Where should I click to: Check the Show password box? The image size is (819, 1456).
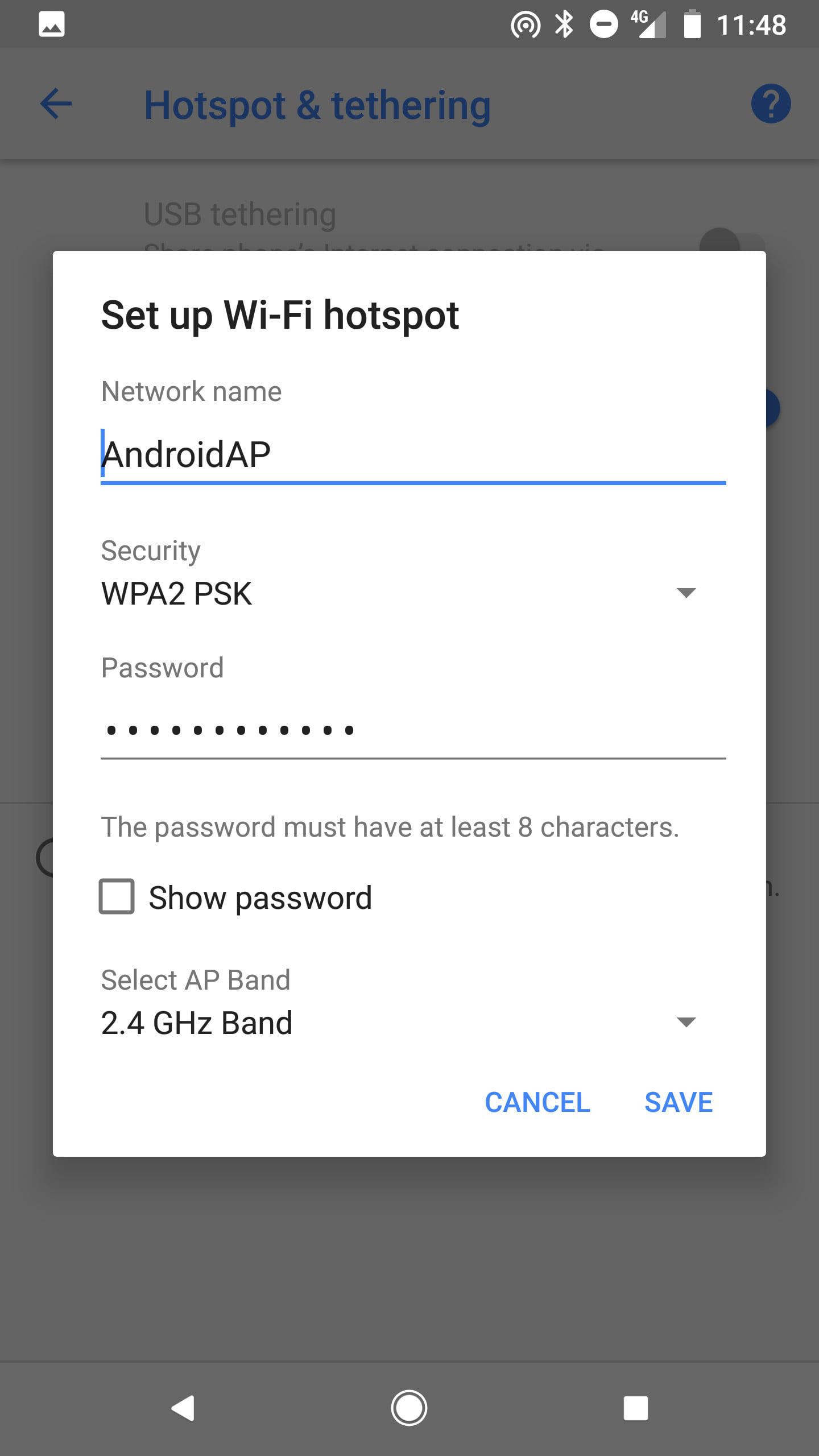[x=117, y=897]
